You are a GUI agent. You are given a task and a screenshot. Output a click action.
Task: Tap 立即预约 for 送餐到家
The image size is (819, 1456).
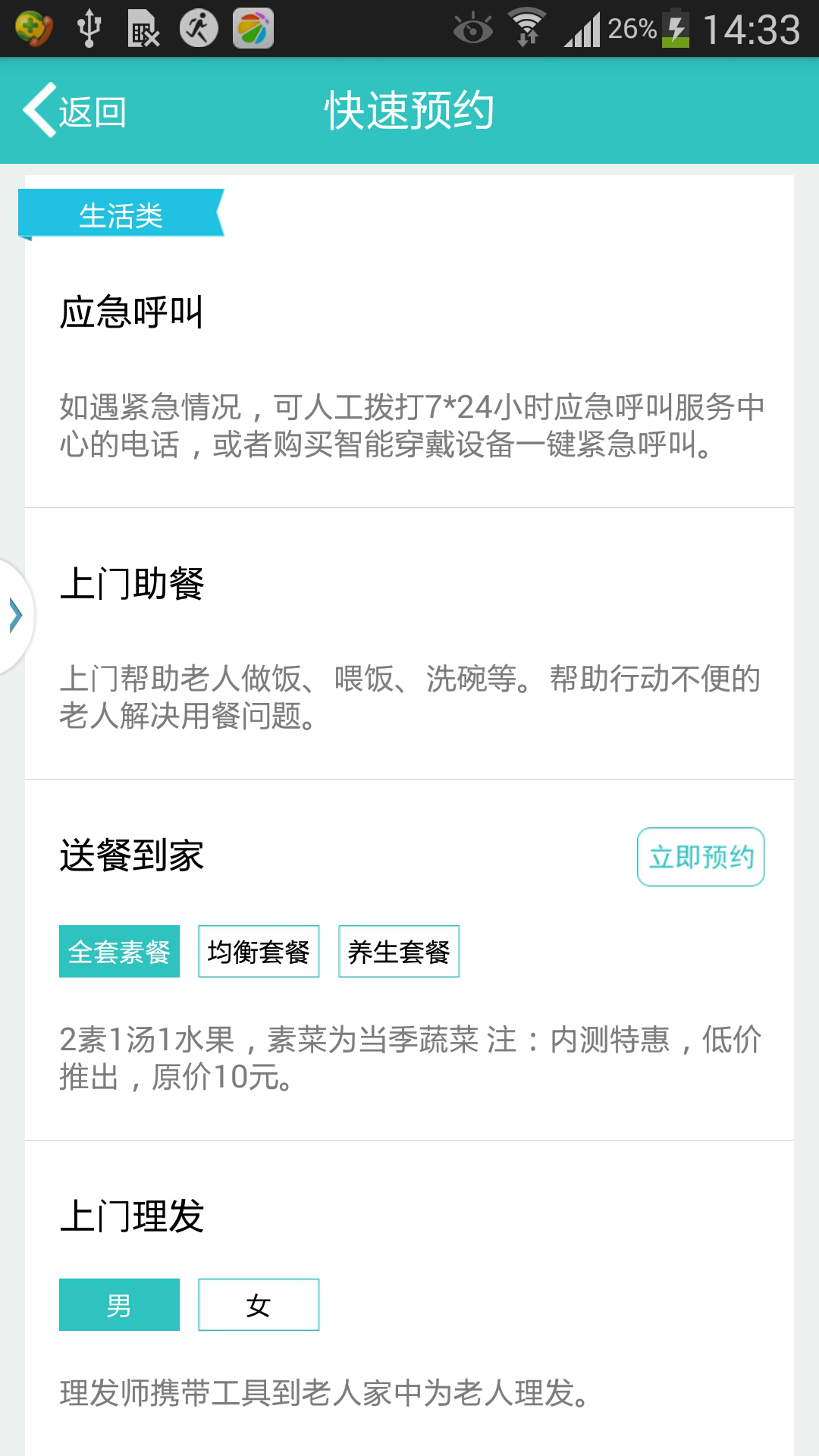[700, 857]
